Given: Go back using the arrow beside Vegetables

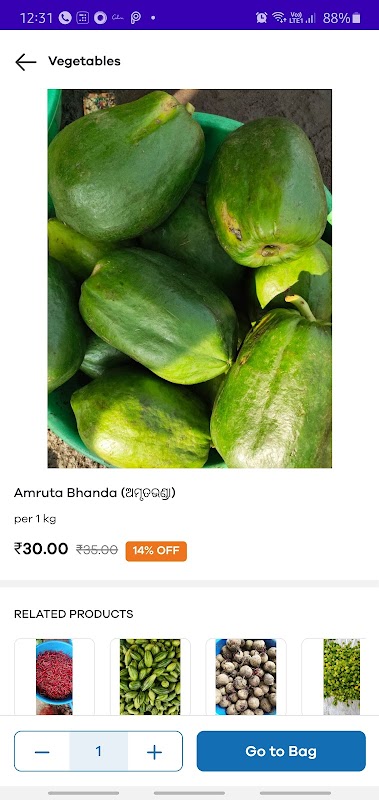Looking at the screenshot, I should [26, 62].
